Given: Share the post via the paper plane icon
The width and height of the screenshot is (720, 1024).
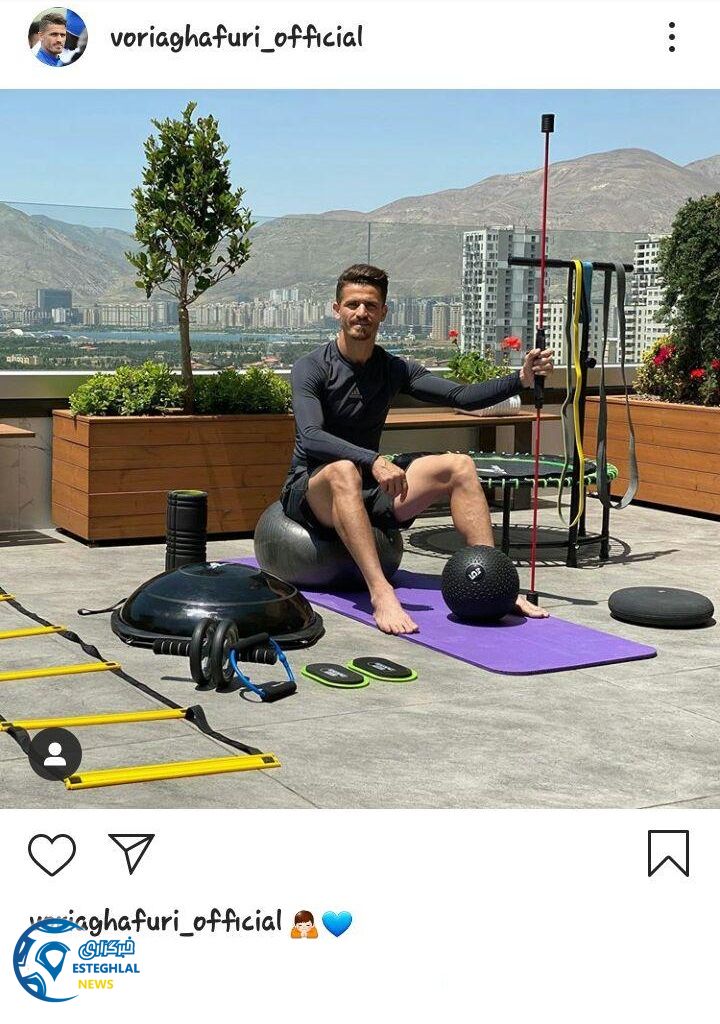Looking at the screenshot, I should (131, 854).
